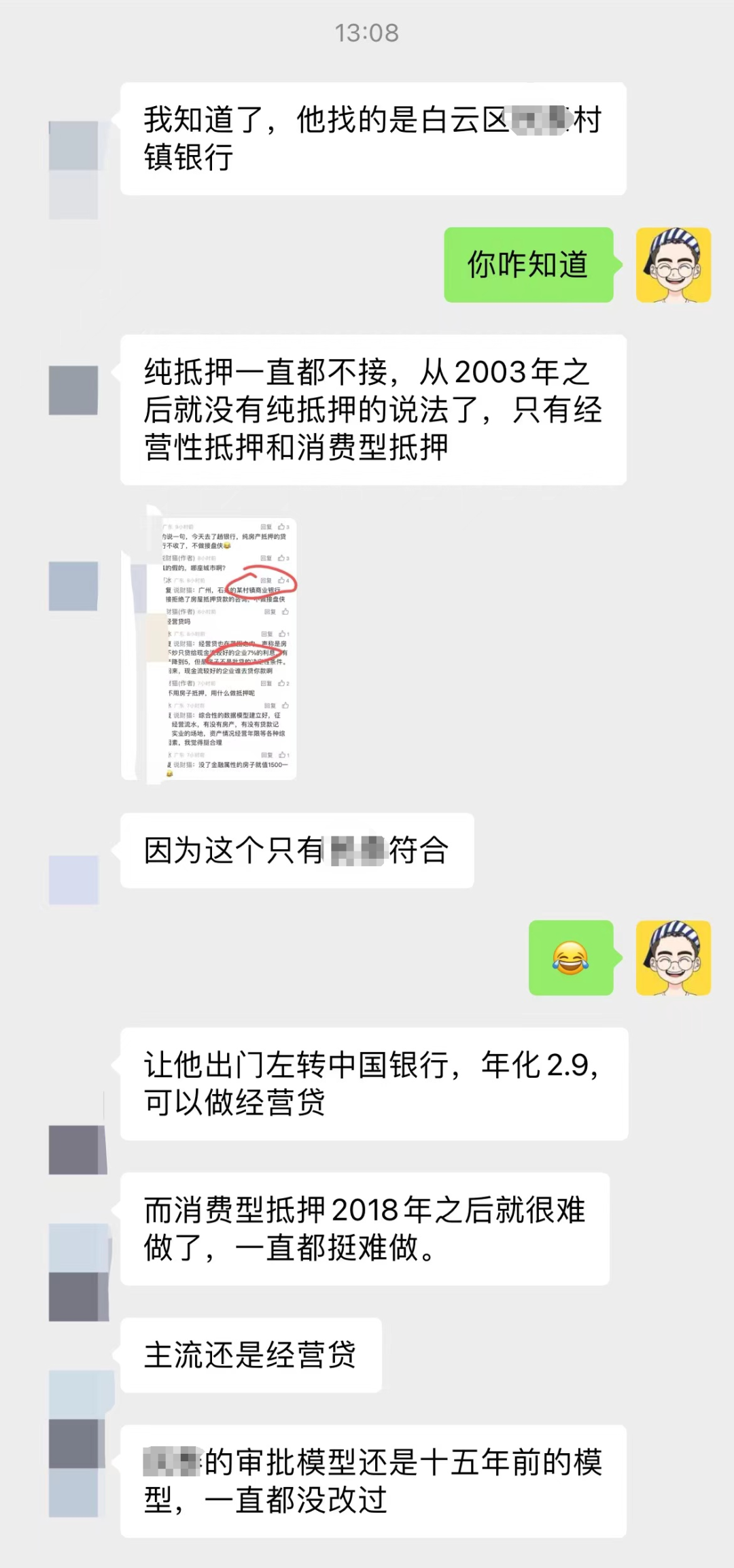
Task: Tap the cartoon avatar beside the laughing emoji
Action: click(x=673, y=957)
